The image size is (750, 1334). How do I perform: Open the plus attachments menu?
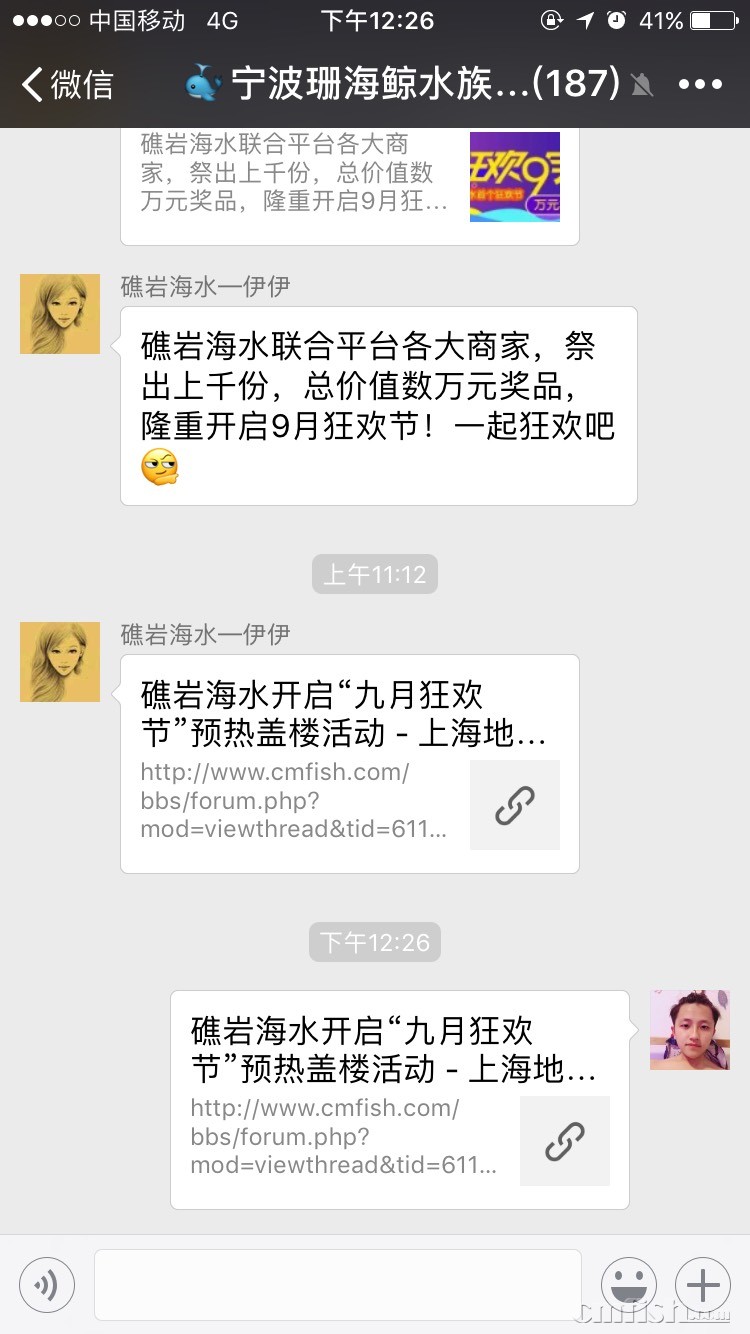[703, 1284]
